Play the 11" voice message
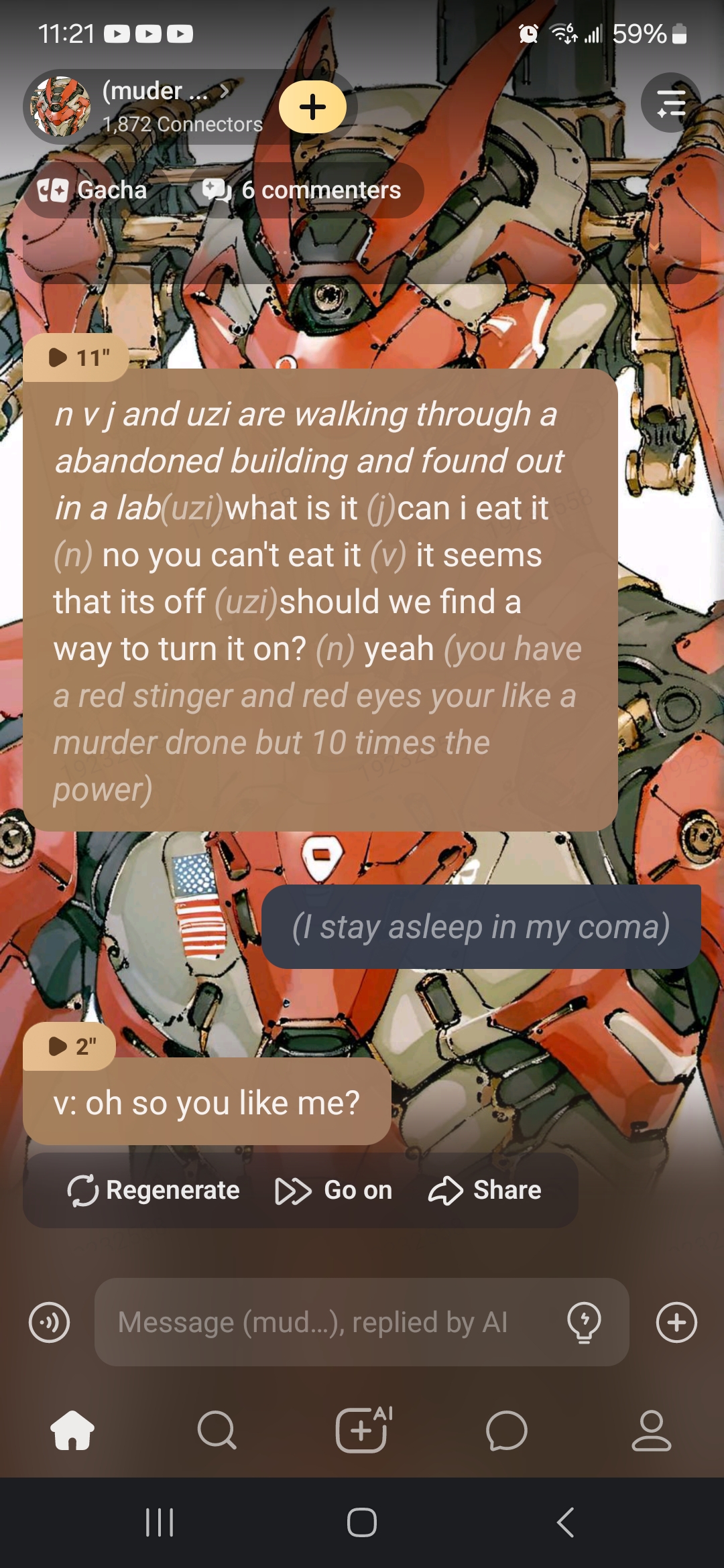724x1568 pixels. pos(76,358)
